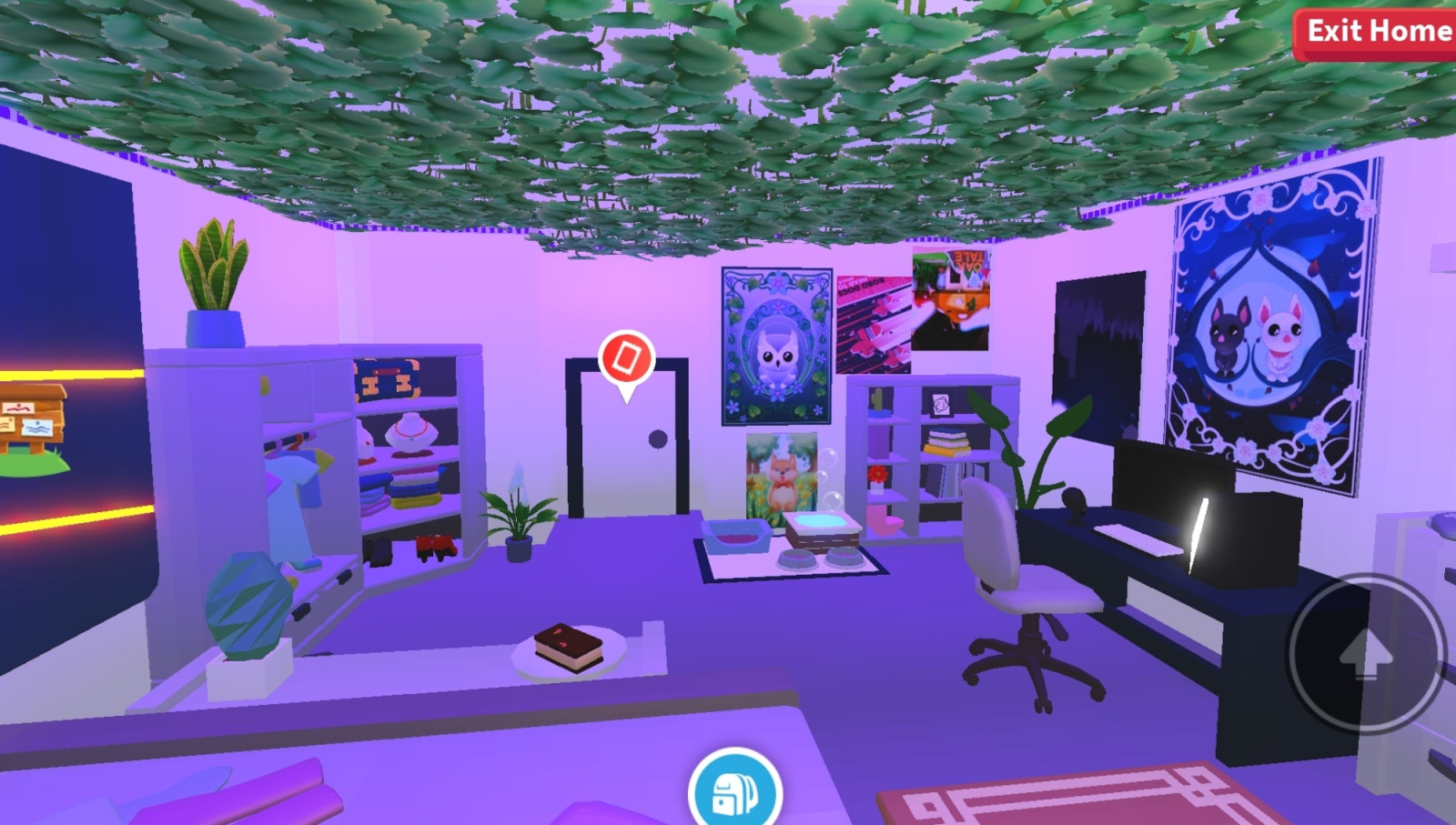Tap the Exit Home button
1456x825 pixels.
pos(1375,33)
